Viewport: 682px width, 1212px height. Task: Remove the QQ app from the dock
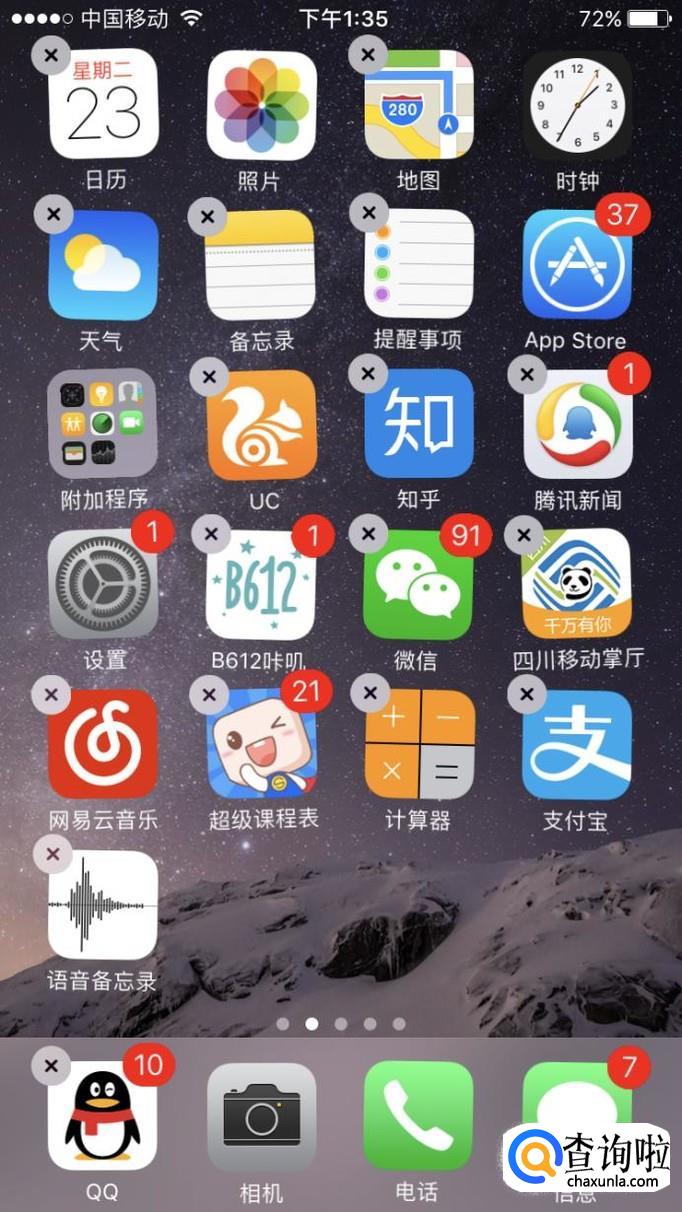(51, 1067)
